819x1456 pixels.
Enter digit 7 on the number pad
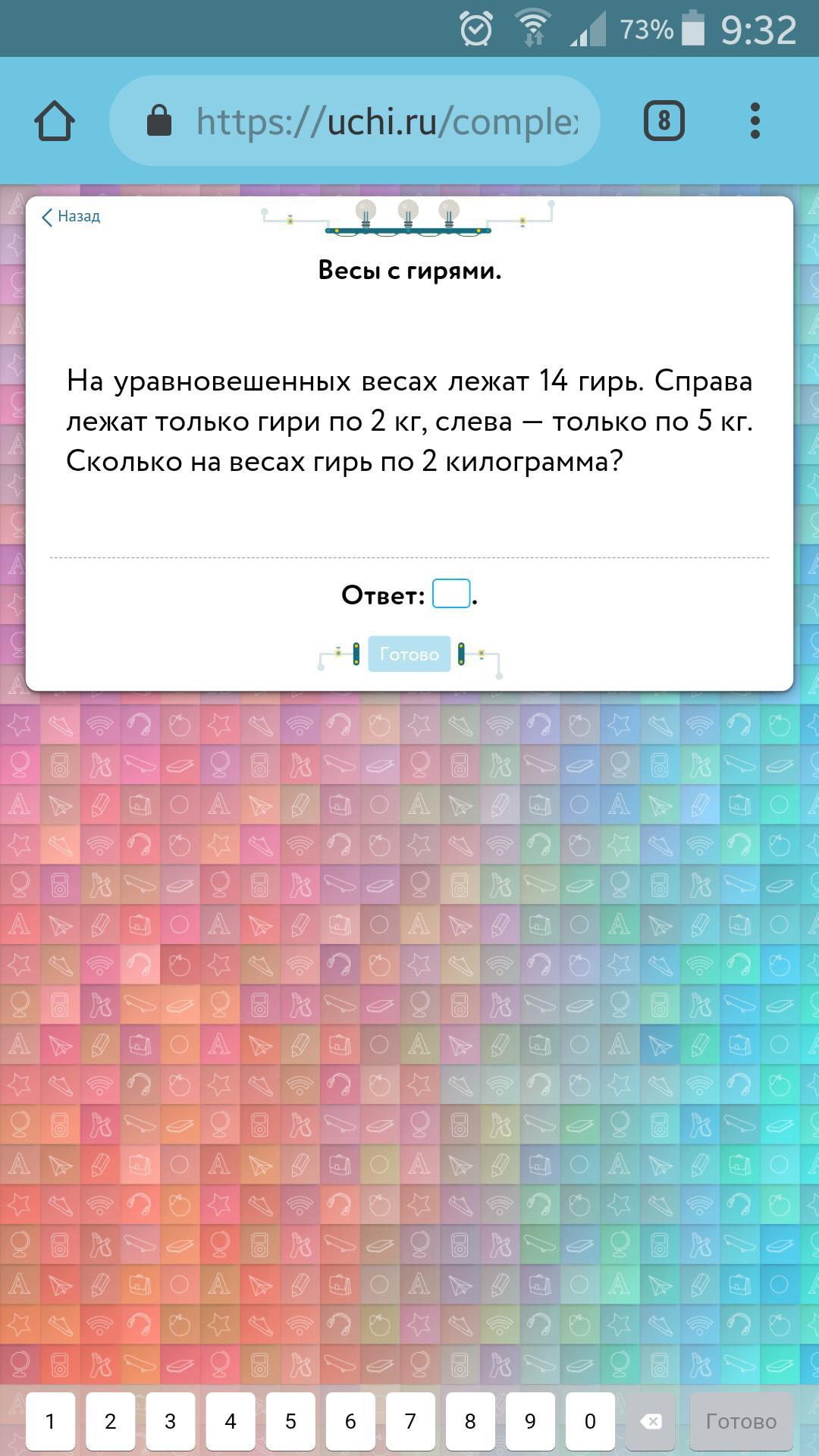pyautogui.click(x=410, y=1421)
